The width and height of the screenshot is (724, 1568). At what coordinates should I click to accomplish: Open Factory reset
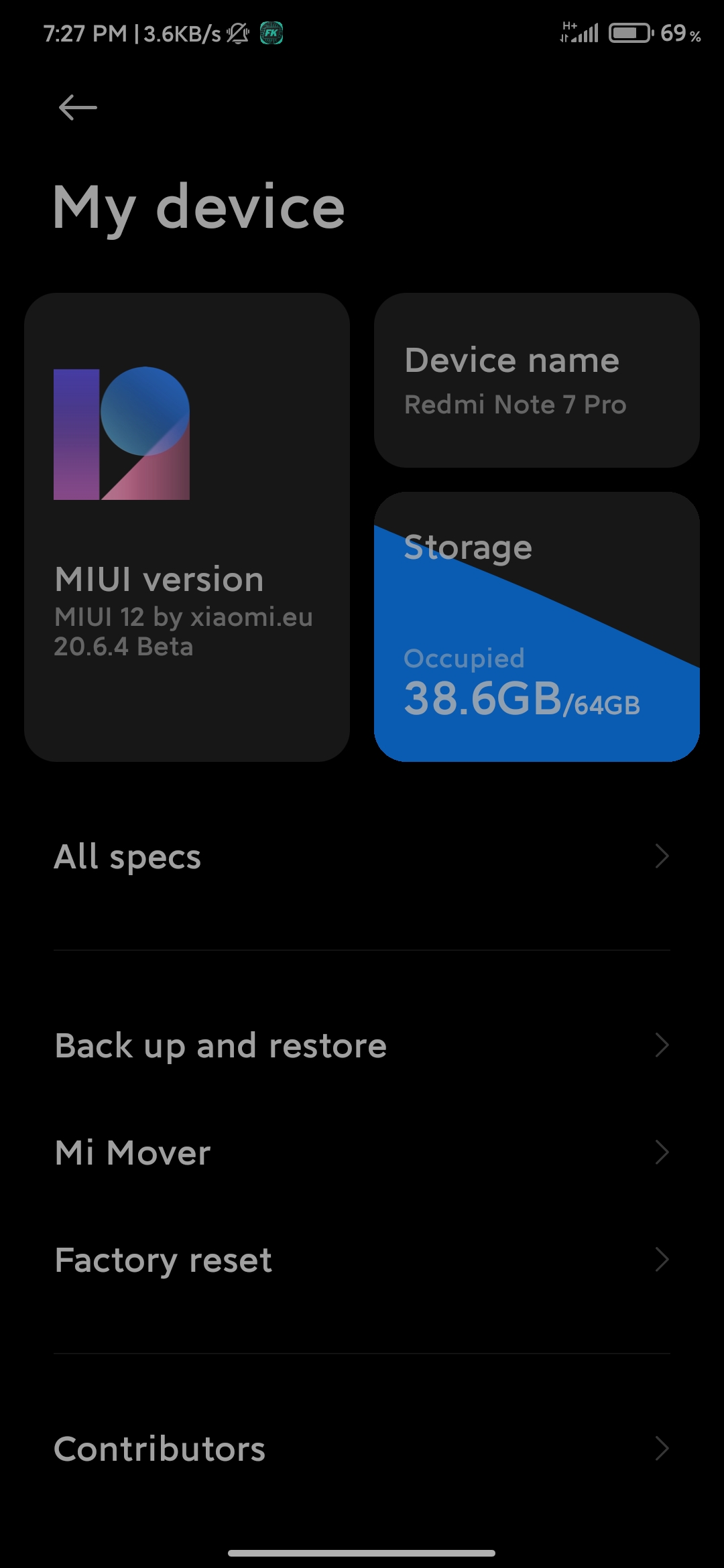click(x=362, y=1260)
